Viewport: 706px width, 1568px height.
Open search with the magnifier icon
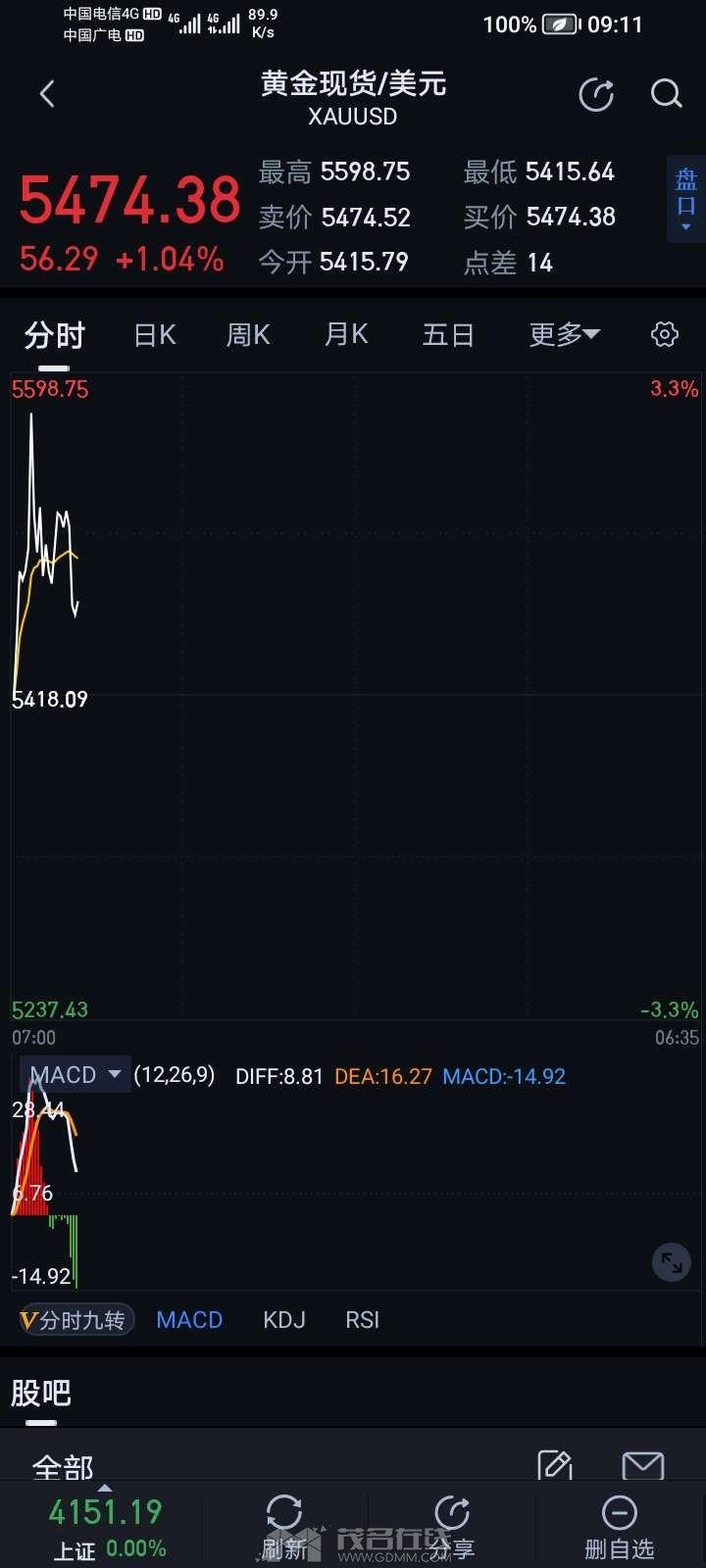[666, 94]
